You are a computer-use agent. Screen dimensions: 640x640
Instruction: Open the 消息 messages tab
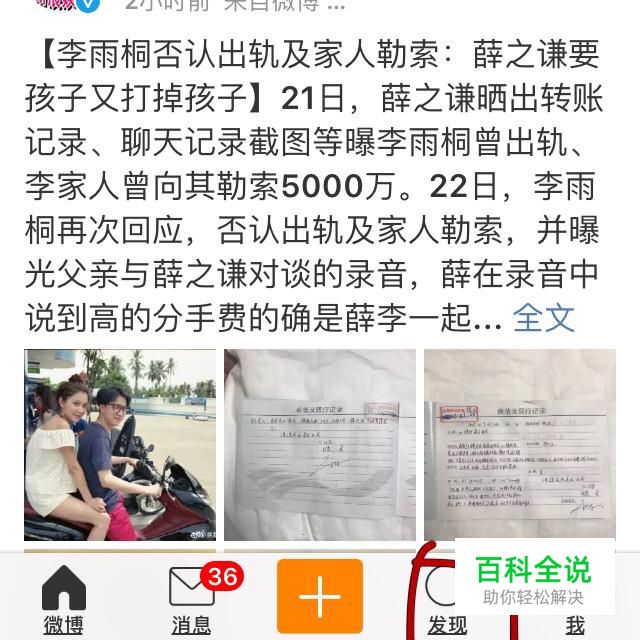point(191,598)
